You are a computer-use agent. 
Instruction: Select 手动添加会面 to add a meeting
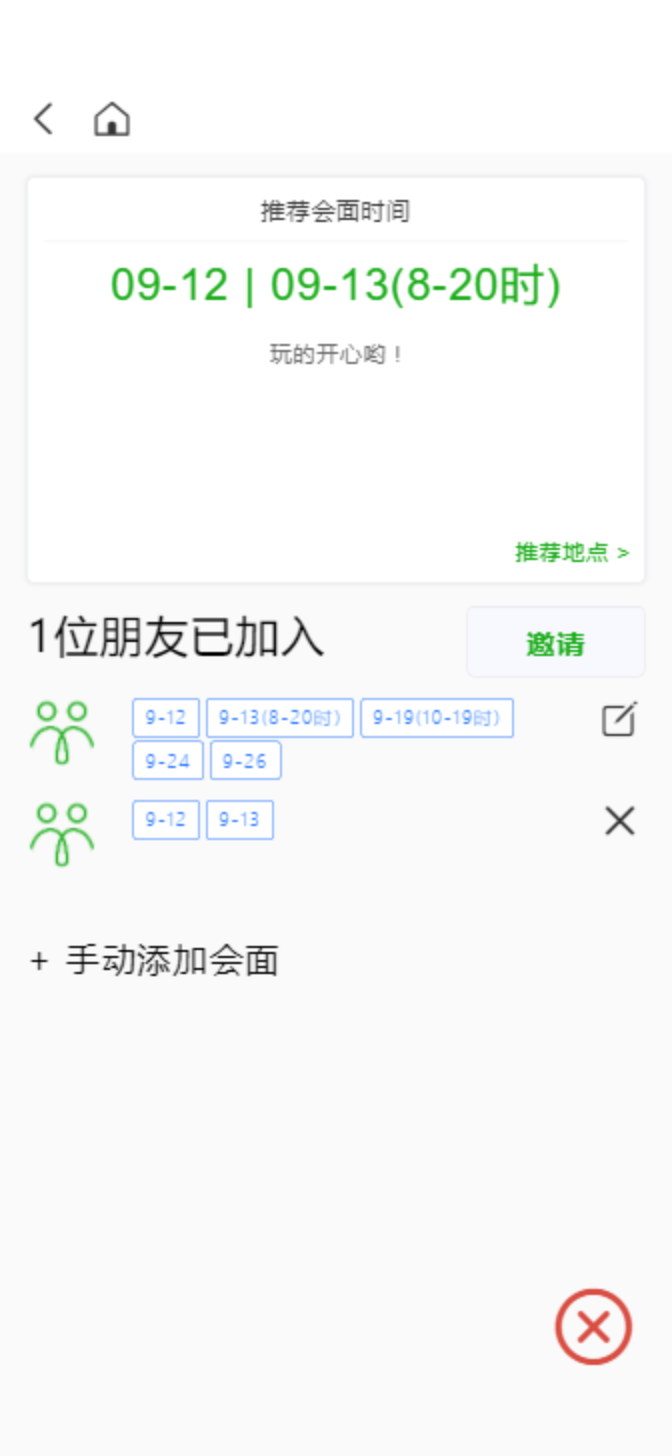[x=155, y=961]
